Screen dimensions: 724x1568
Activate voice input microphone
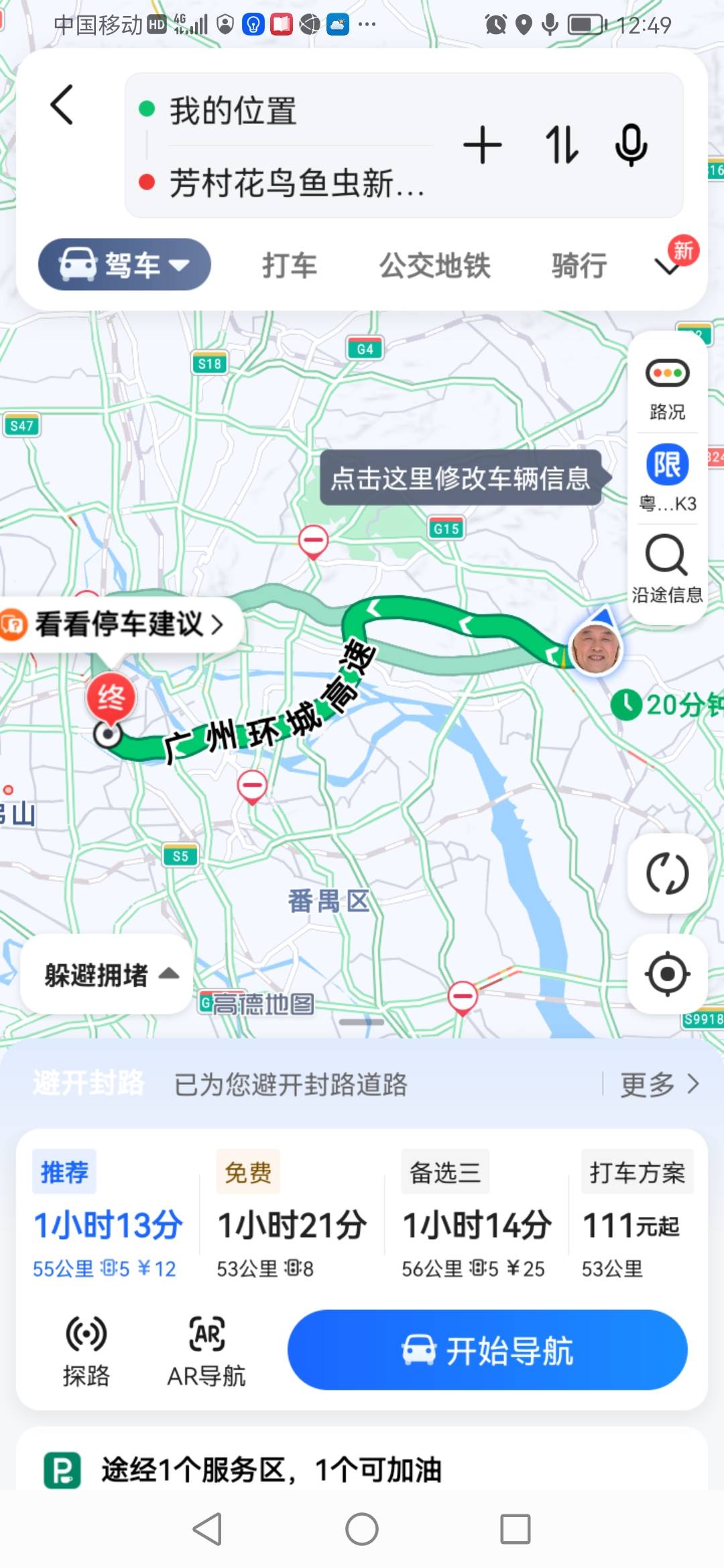[631, 145]
